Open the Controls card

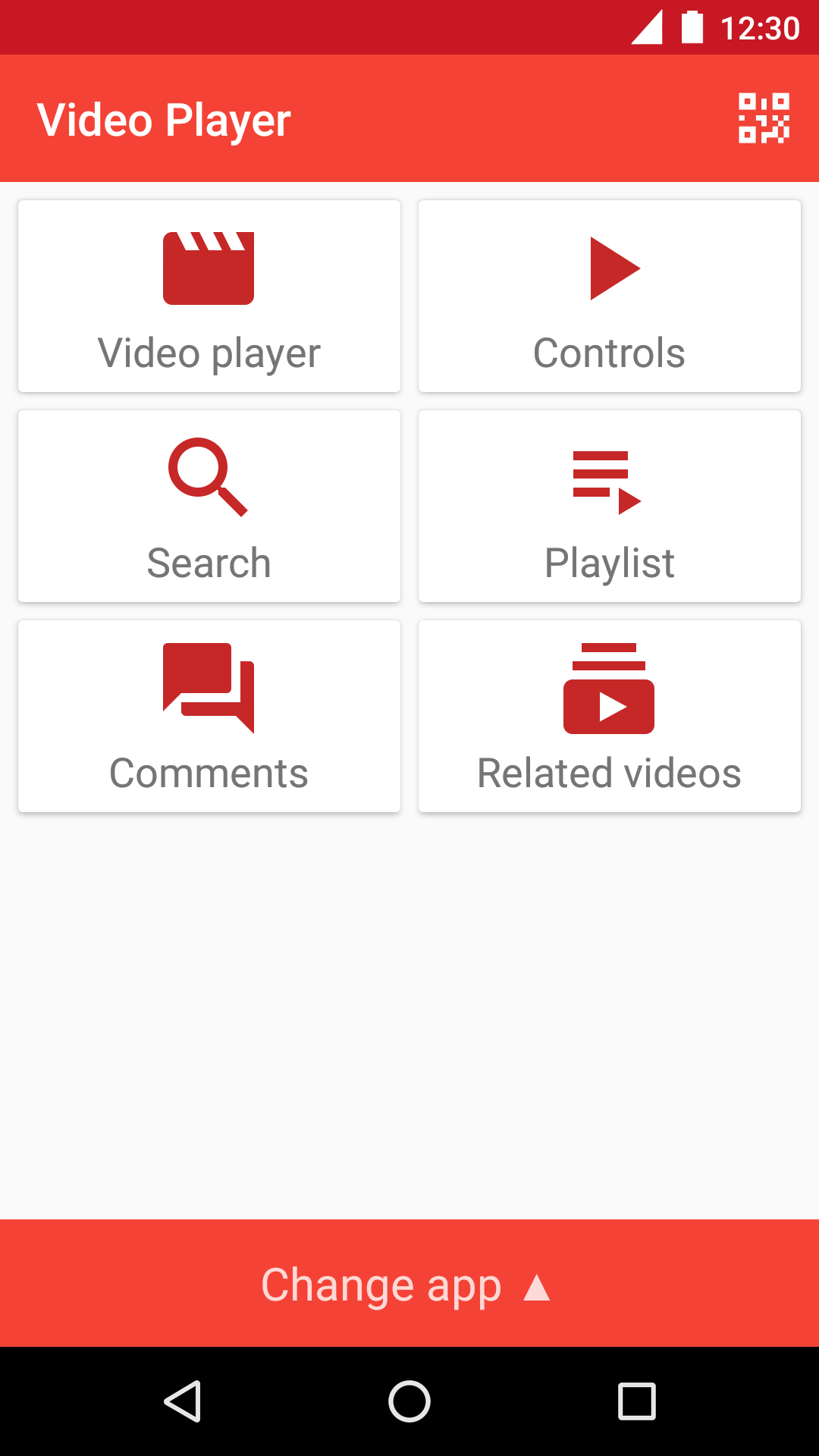(610, 297)
